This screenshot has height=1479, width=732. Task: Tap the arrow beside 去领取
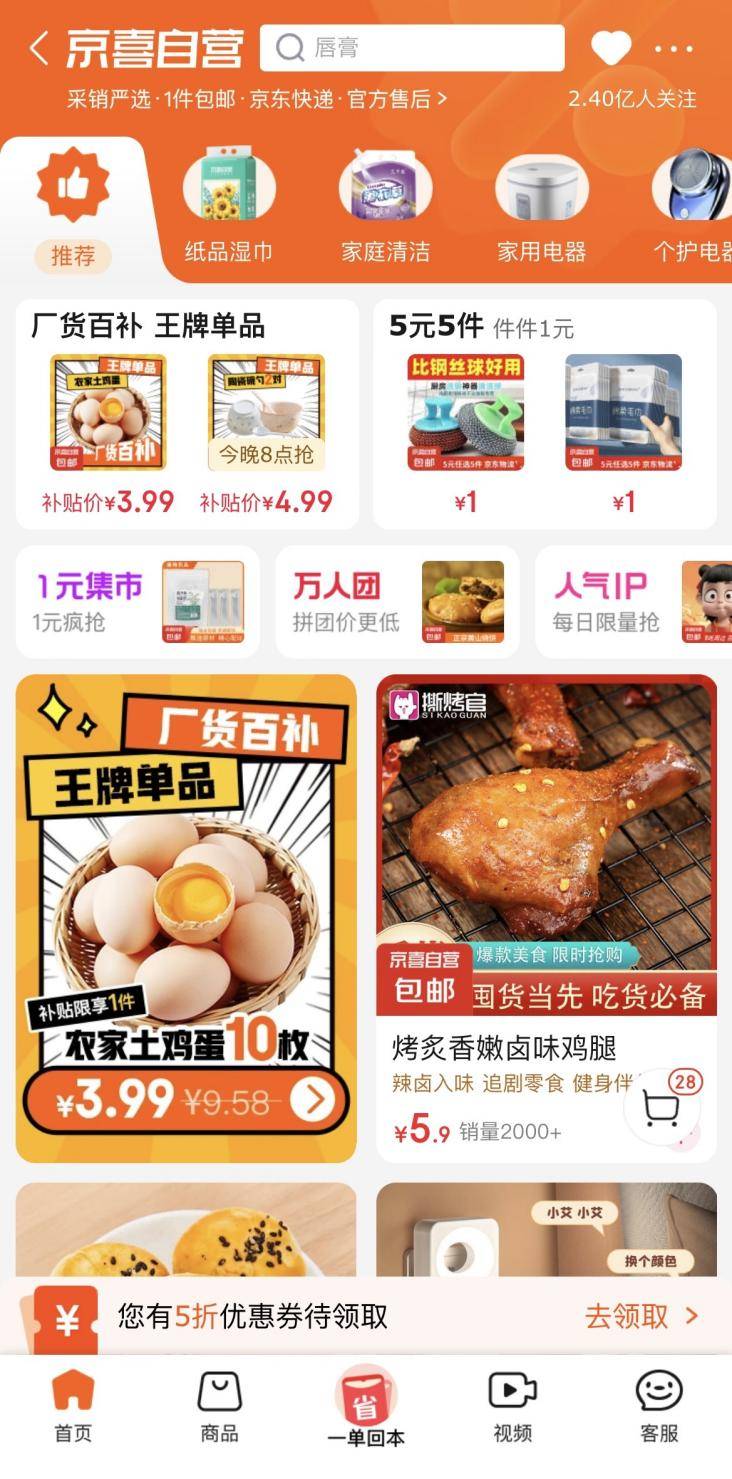click(695, 1318)
